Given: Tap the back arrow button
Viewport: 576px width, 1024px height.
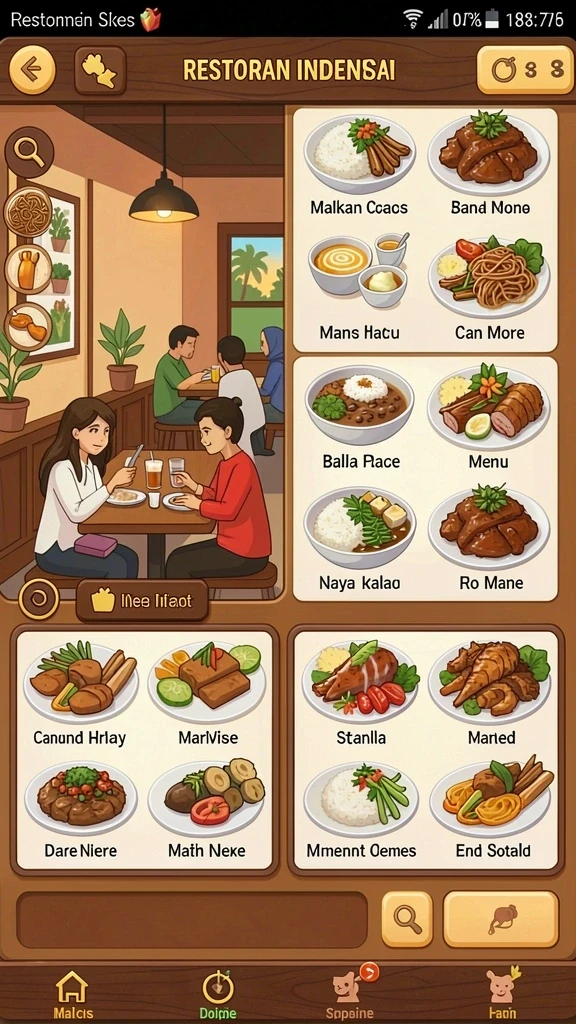Looking at the screenshot, I should tap(31, 69).
